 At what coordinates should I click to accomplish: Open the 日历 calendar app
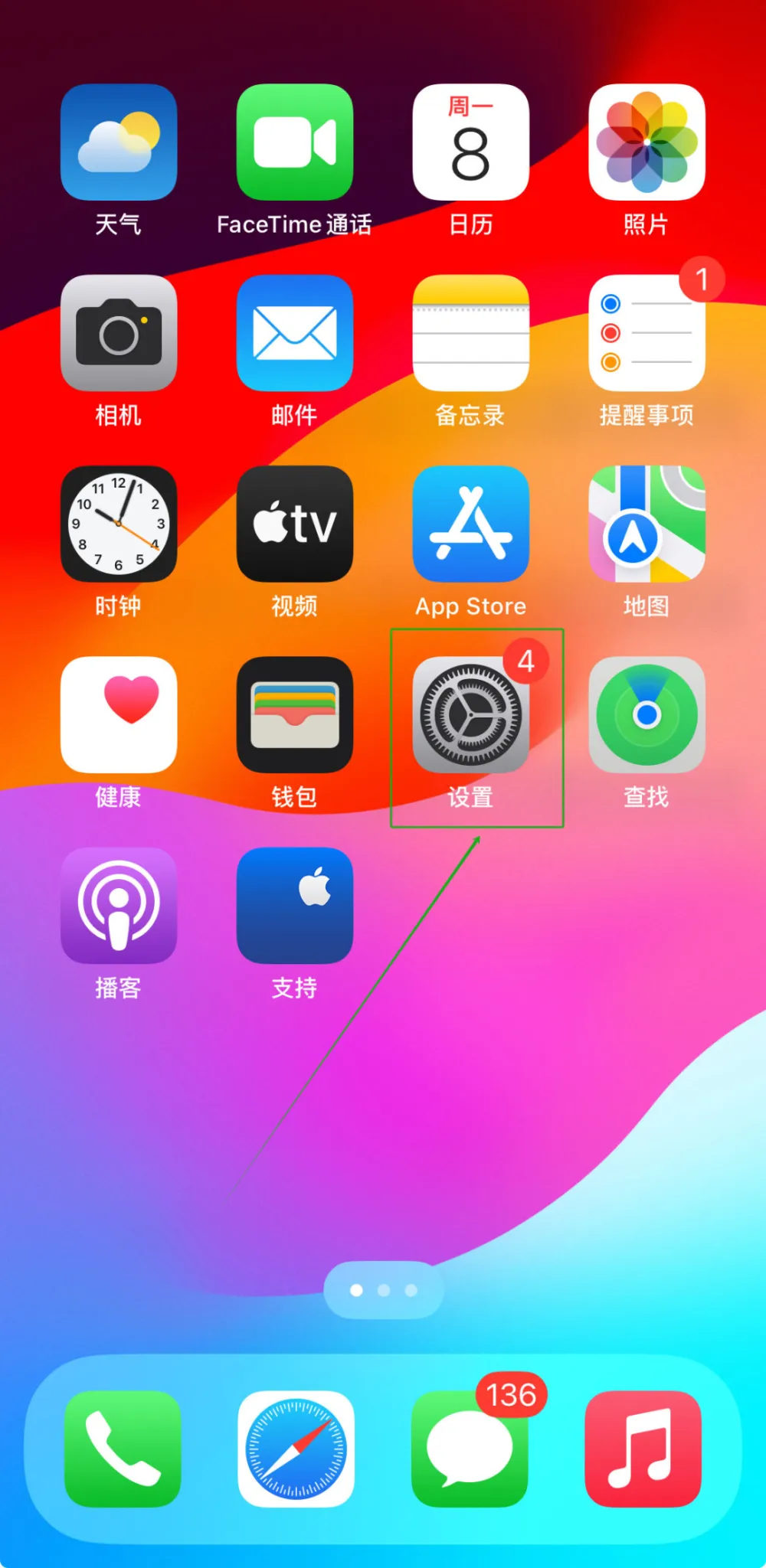(470, 142)
